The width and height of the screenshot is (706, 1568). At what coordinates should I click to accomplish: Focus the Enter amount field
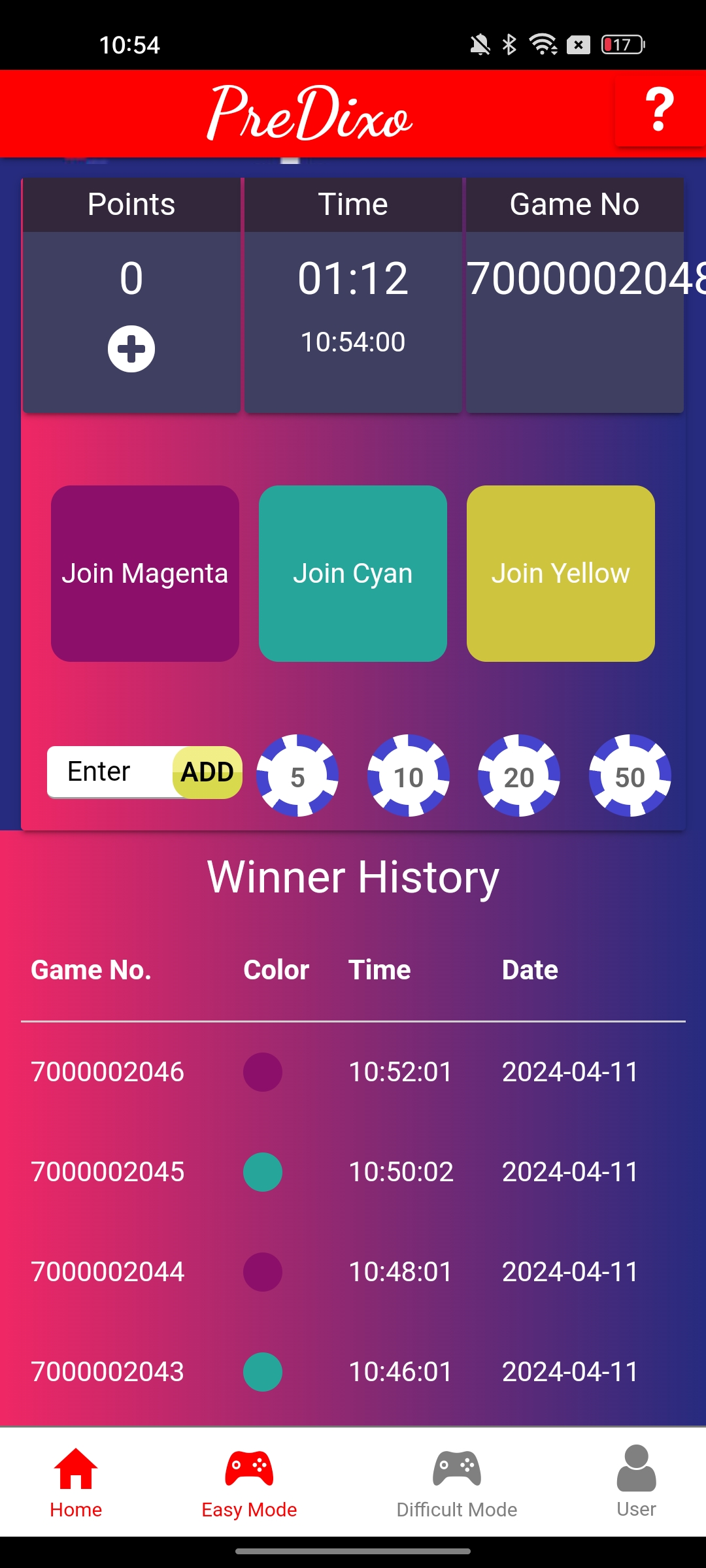click(x=110, y=772)
